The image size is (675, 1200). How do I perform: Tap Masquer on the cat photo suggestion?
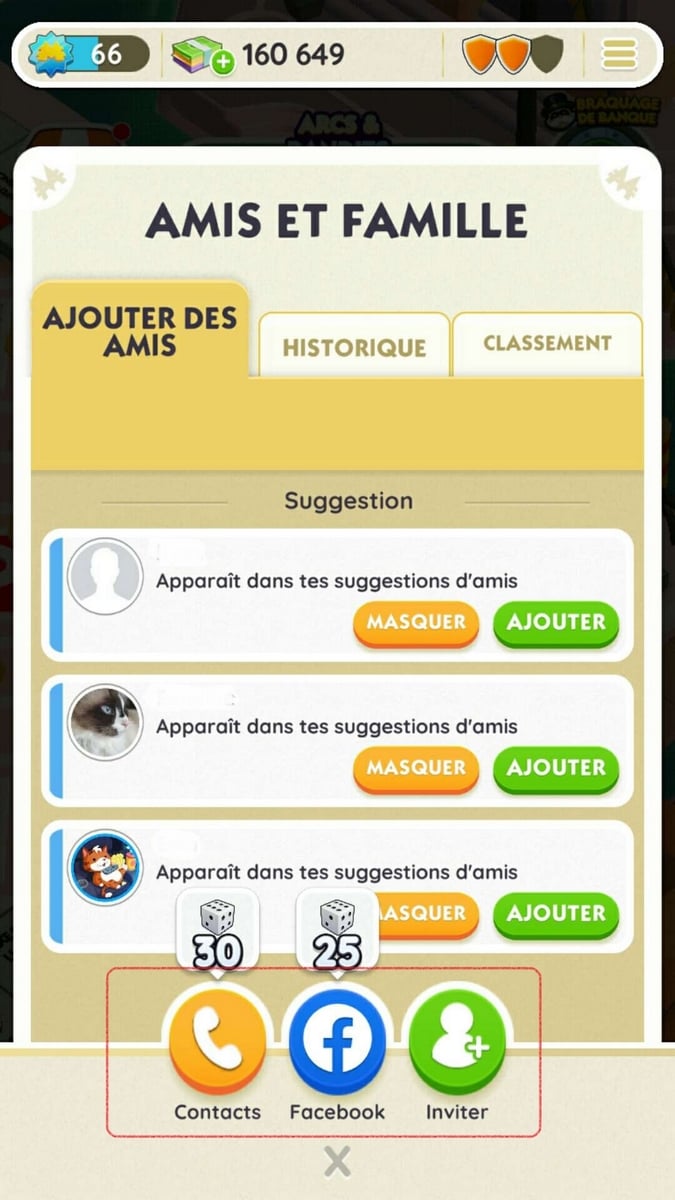[416, 768]
